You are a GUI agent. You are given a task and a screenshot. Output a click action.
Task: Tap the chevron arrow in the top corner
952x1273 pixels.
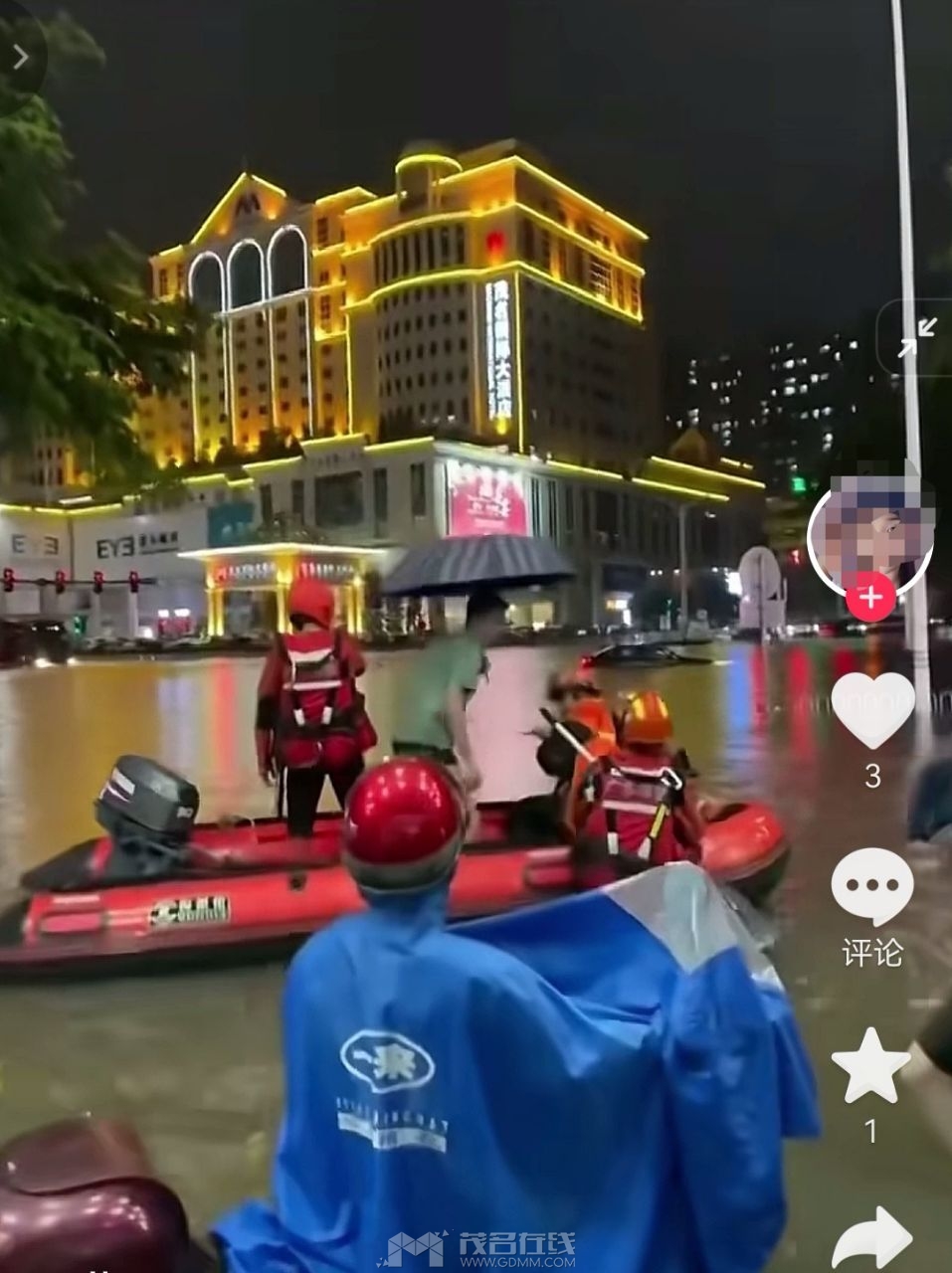(x=21, y=57)
